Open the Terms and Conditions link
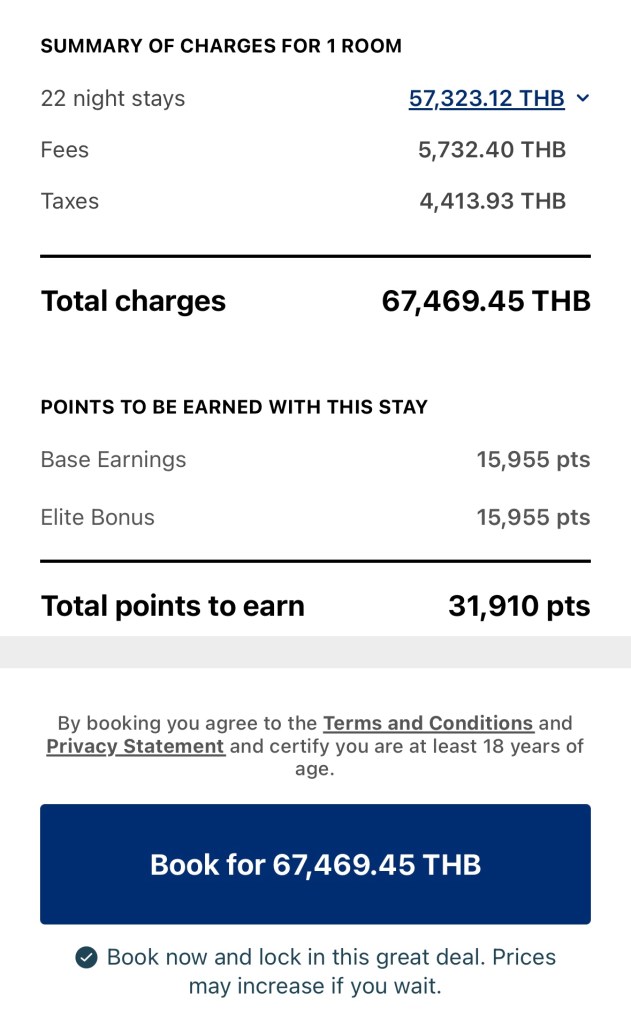This screenshot has height=1024, width=631. [x=428, y=723]
